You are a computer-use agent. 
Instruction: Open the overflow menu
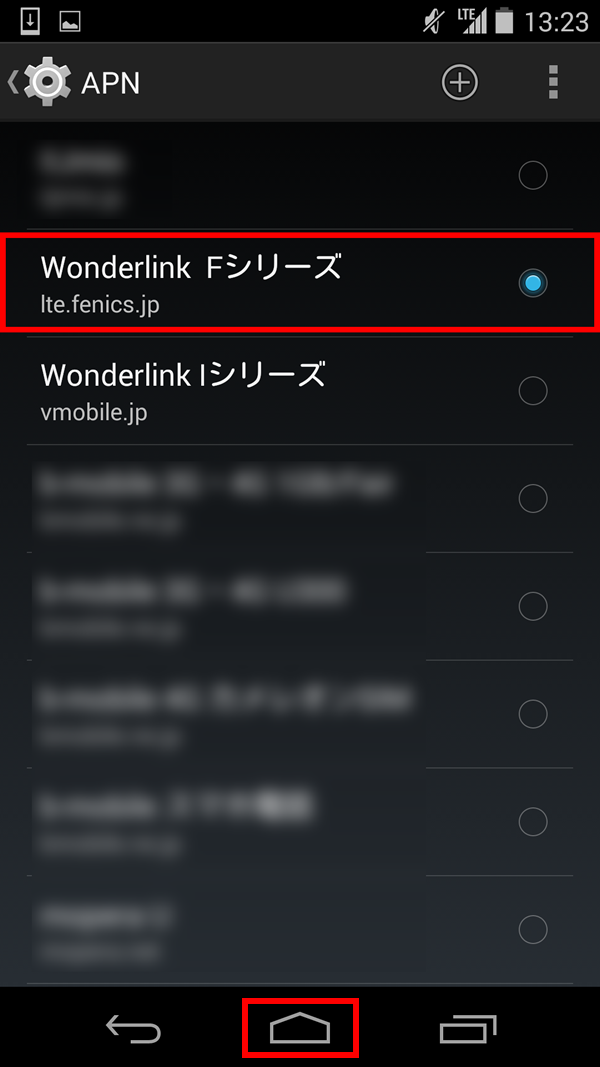pos(553,83)
